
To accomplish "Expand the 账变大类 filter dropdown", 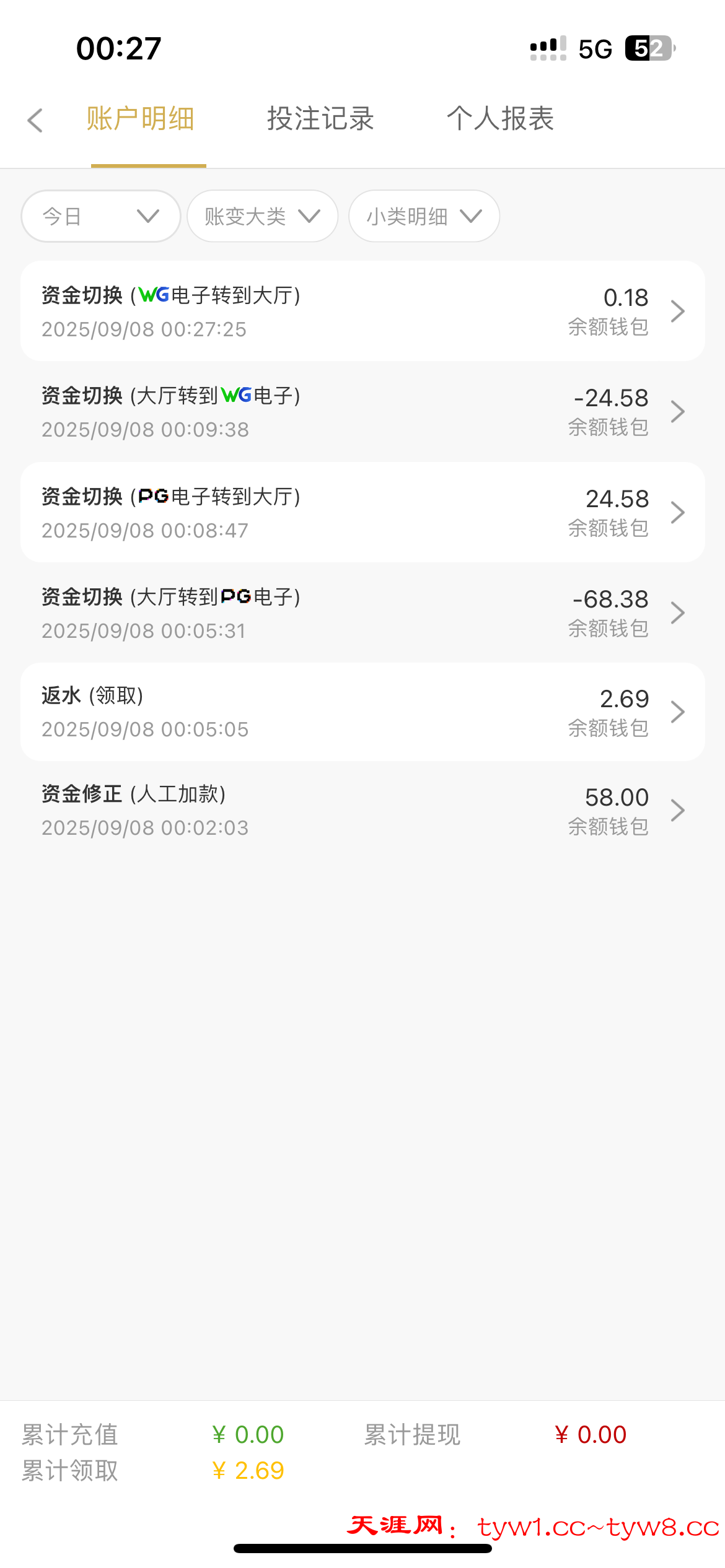I will [263, 216].
